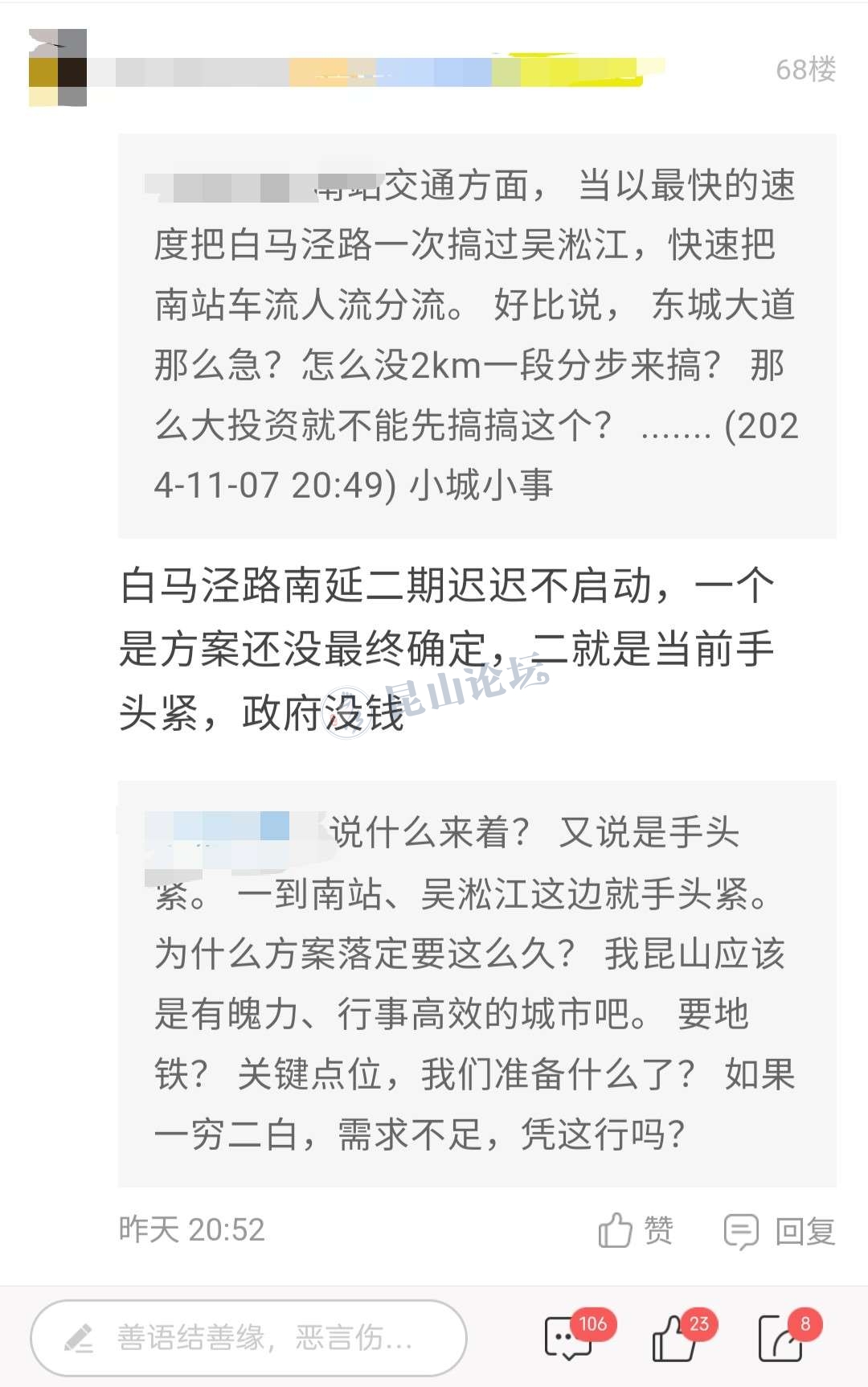Image resolution: width=868 pixels, height=1387 pixels.
Task: Like the thread with 23 likes
Action: pyautogui.click(x=675, y=1339)
